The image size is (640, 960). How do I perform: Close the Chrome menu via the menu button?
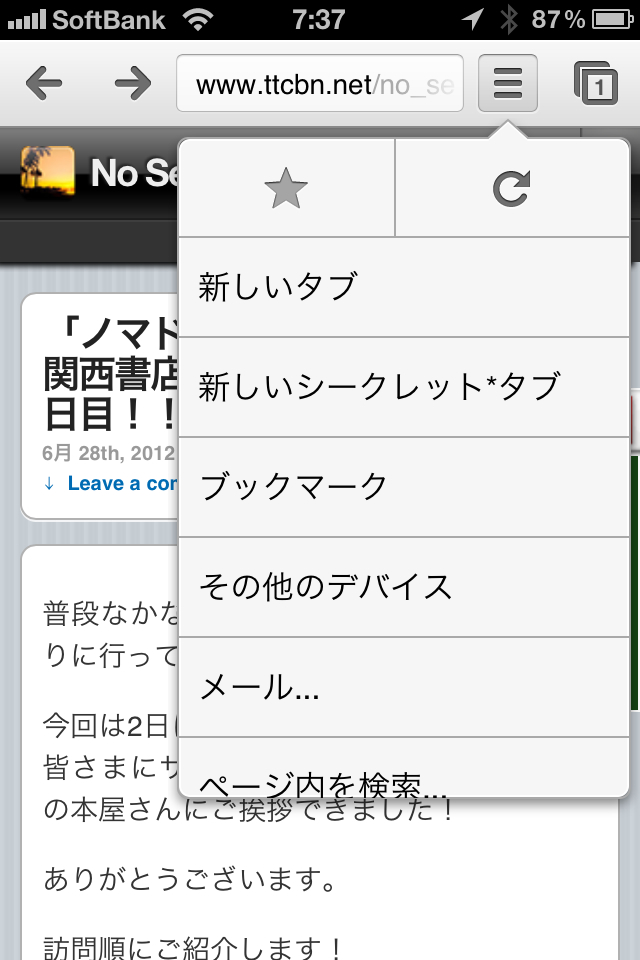coord(508,83)
